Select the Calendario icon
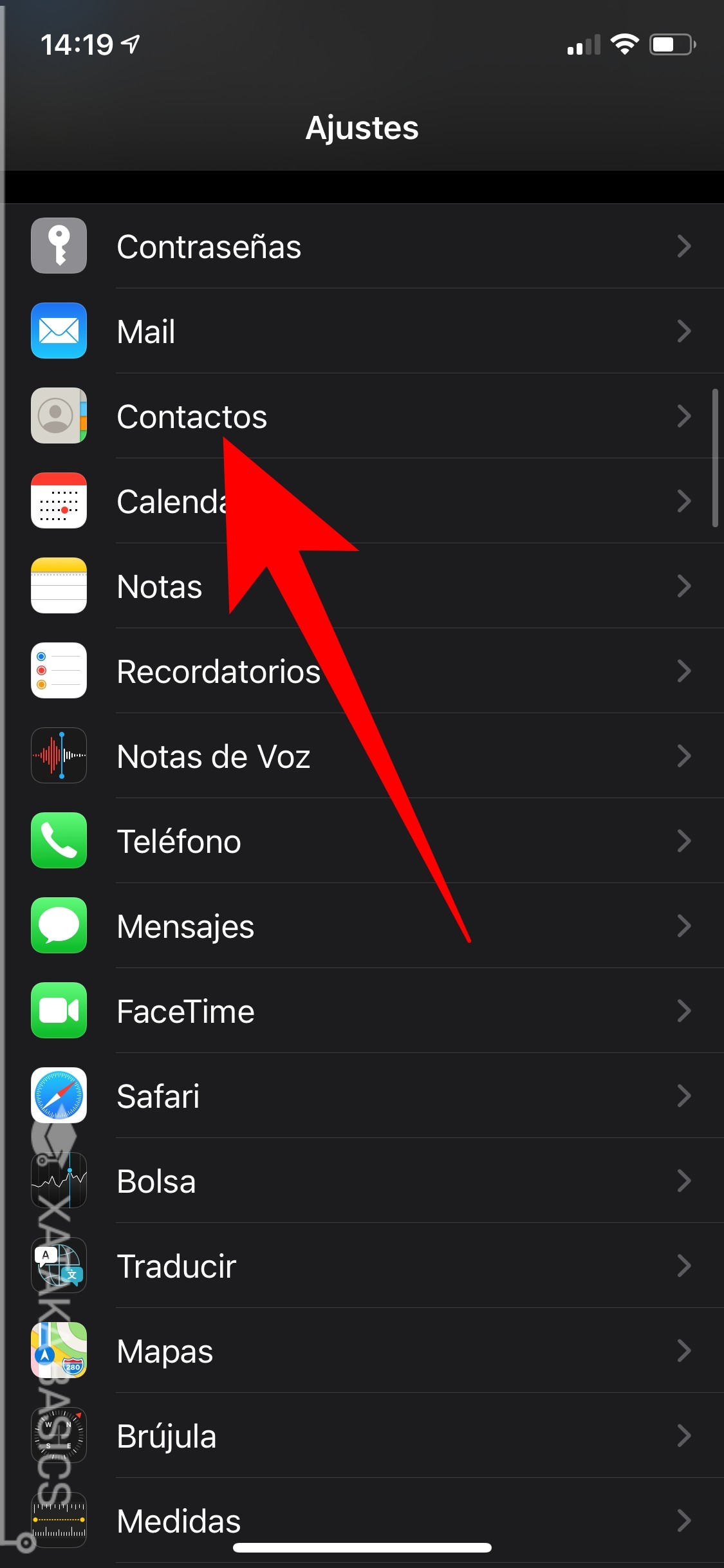The width and height of the screenshot is (724, 1568). click(59, 501)
